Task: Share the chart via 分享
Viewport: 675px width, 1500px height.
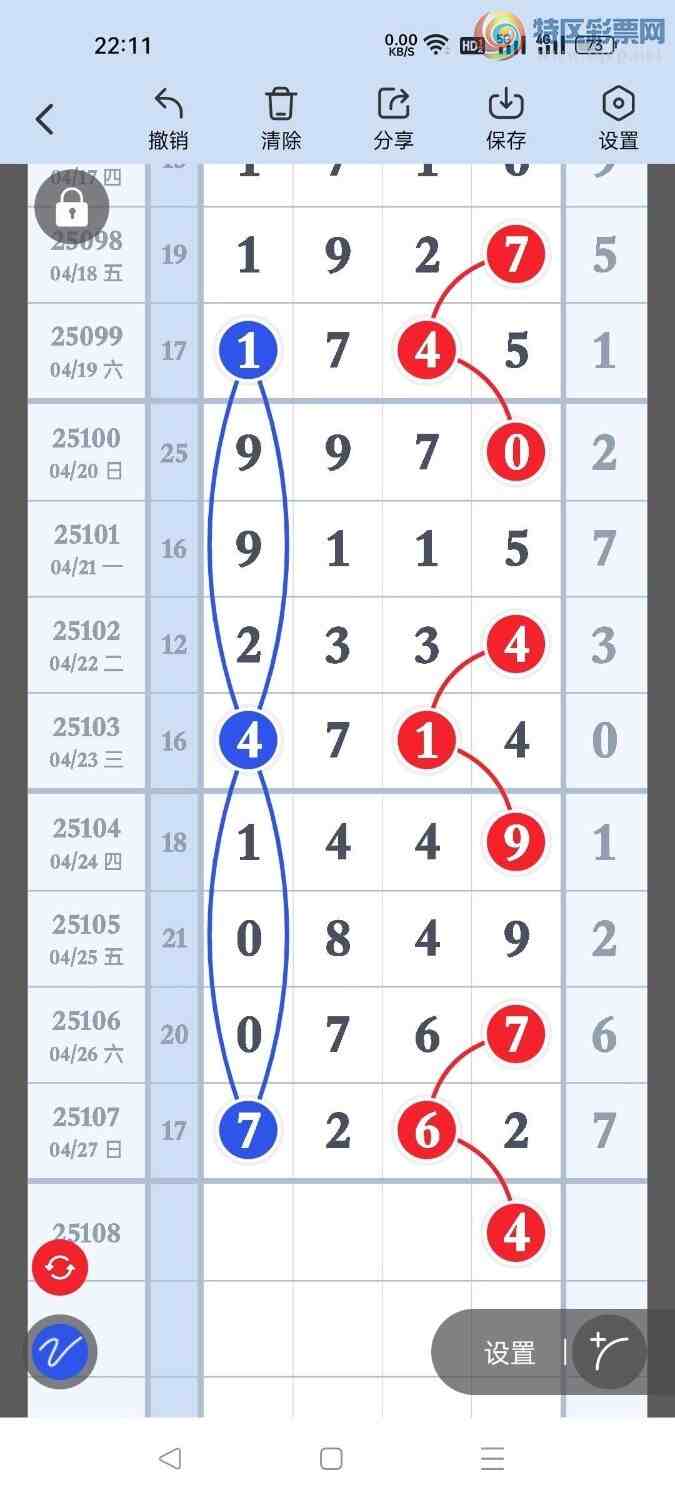Action: pos(394,120)
